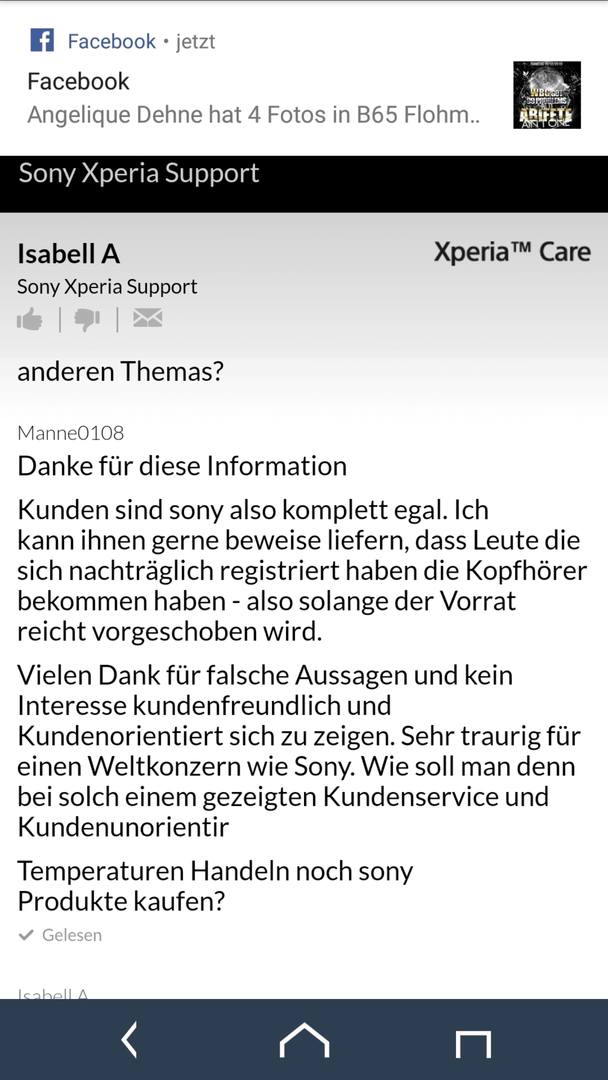The width and height of the screenshot is (608, 1080).
Task: Go back with the navigation bar arrow
Action: point(129,1041)
